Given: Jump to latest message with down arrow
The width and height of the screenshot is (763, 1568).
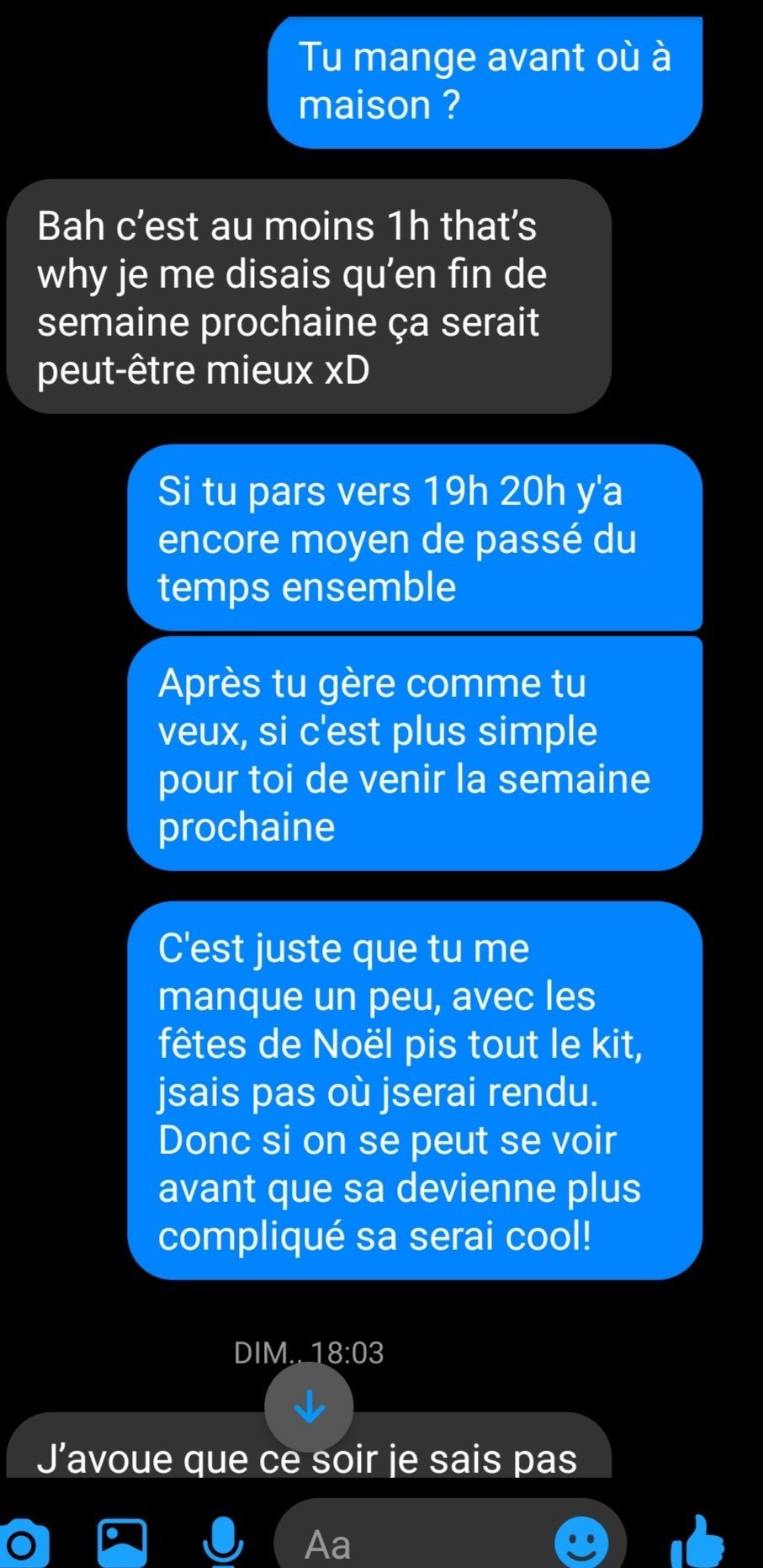Looking at the screenshot, I should pyautogui.click(x=309, y=1406).
